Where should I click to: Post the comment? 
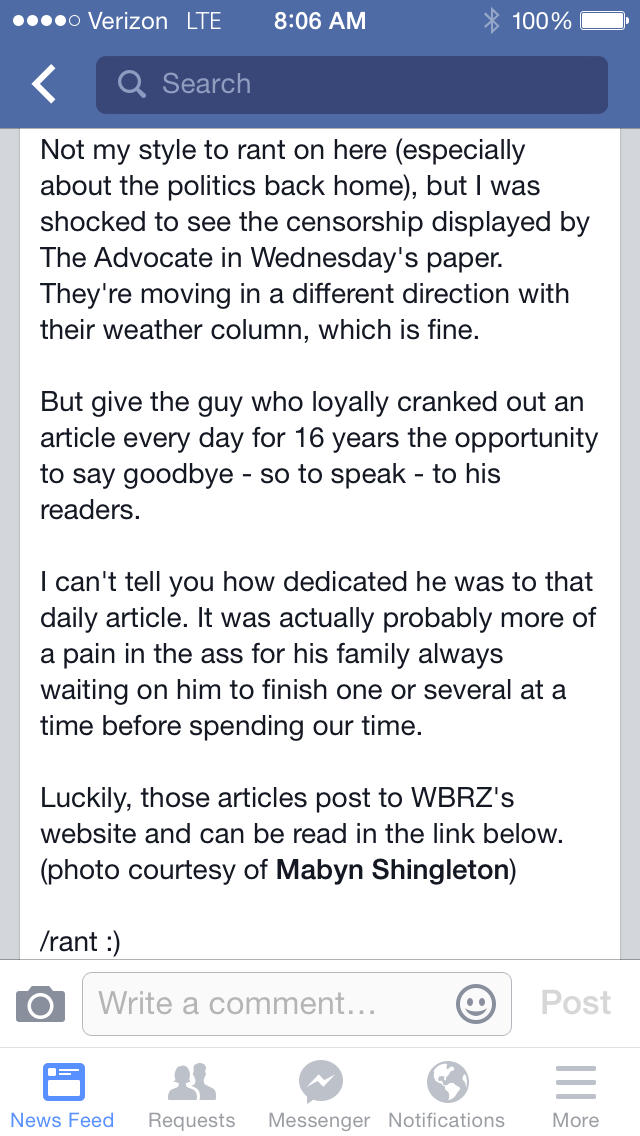point(576,1003)
